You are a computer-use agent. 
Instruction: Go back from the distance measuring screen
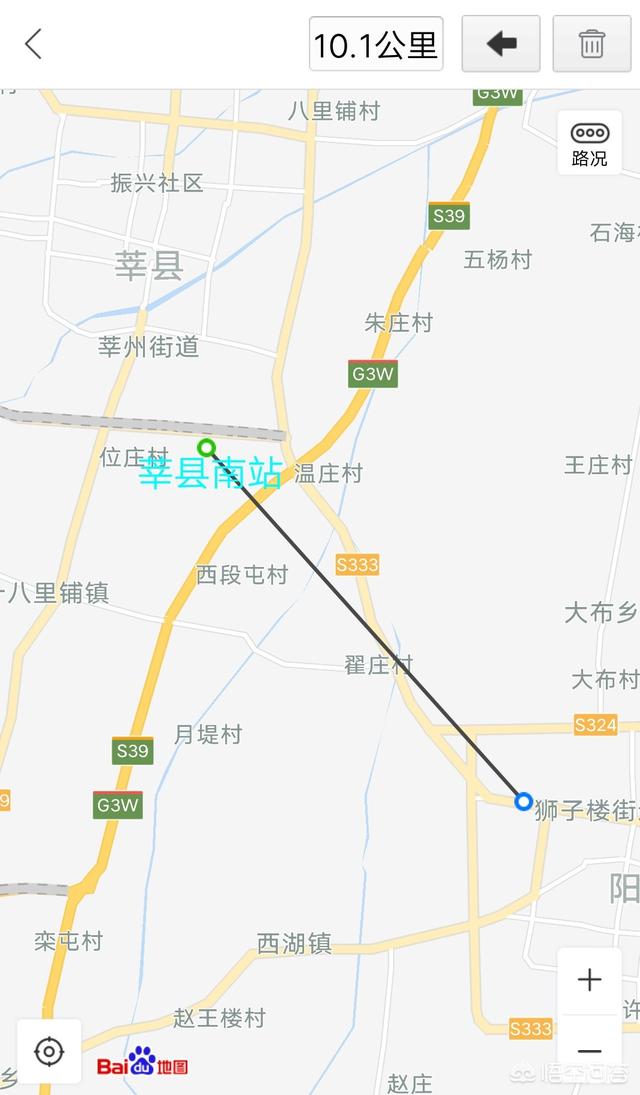click(x=34, y=44)
